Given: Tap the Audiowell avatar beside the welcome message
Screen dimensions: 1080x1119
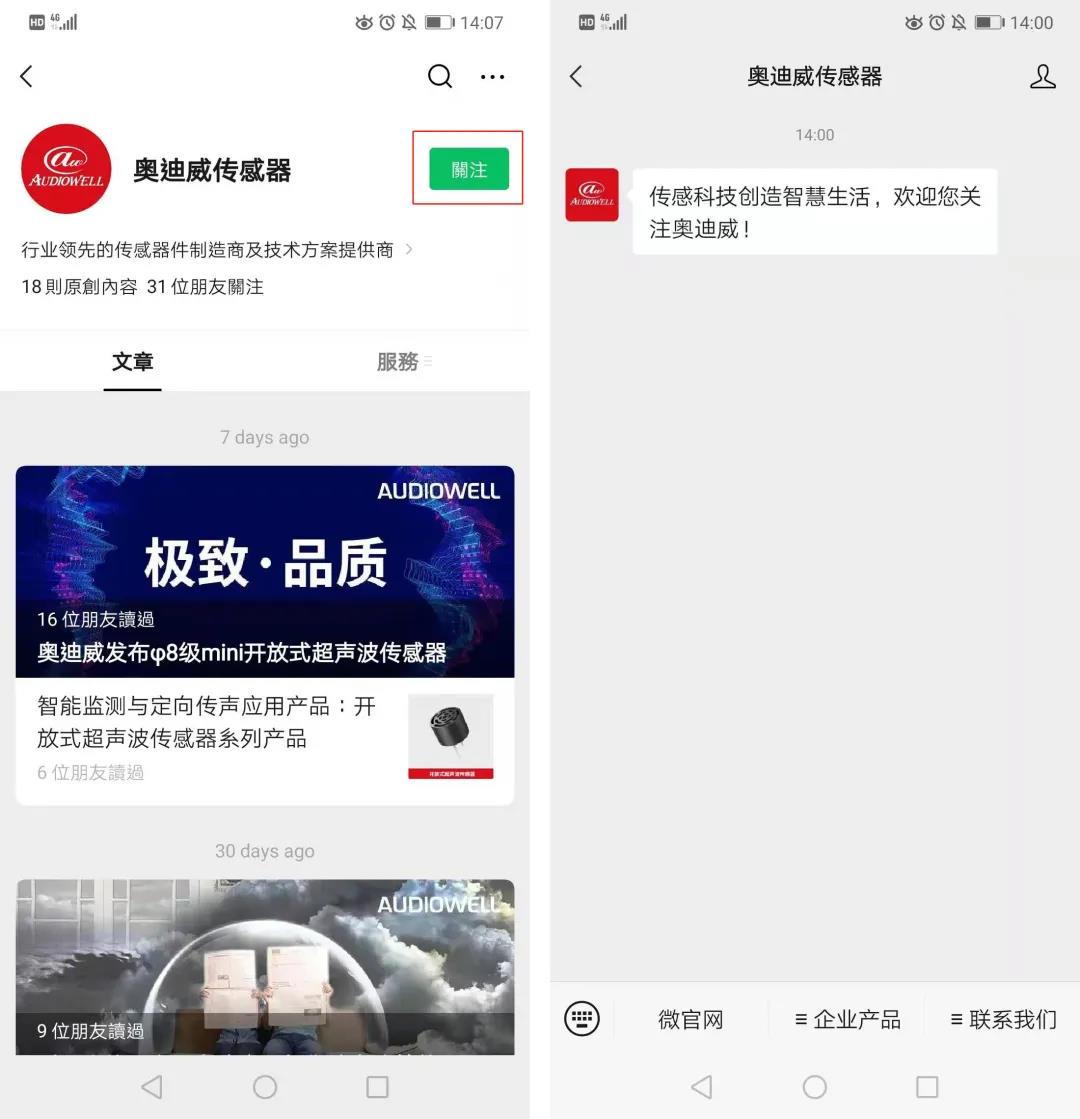Looking at the screenshot, I should (x=592, y=194).
